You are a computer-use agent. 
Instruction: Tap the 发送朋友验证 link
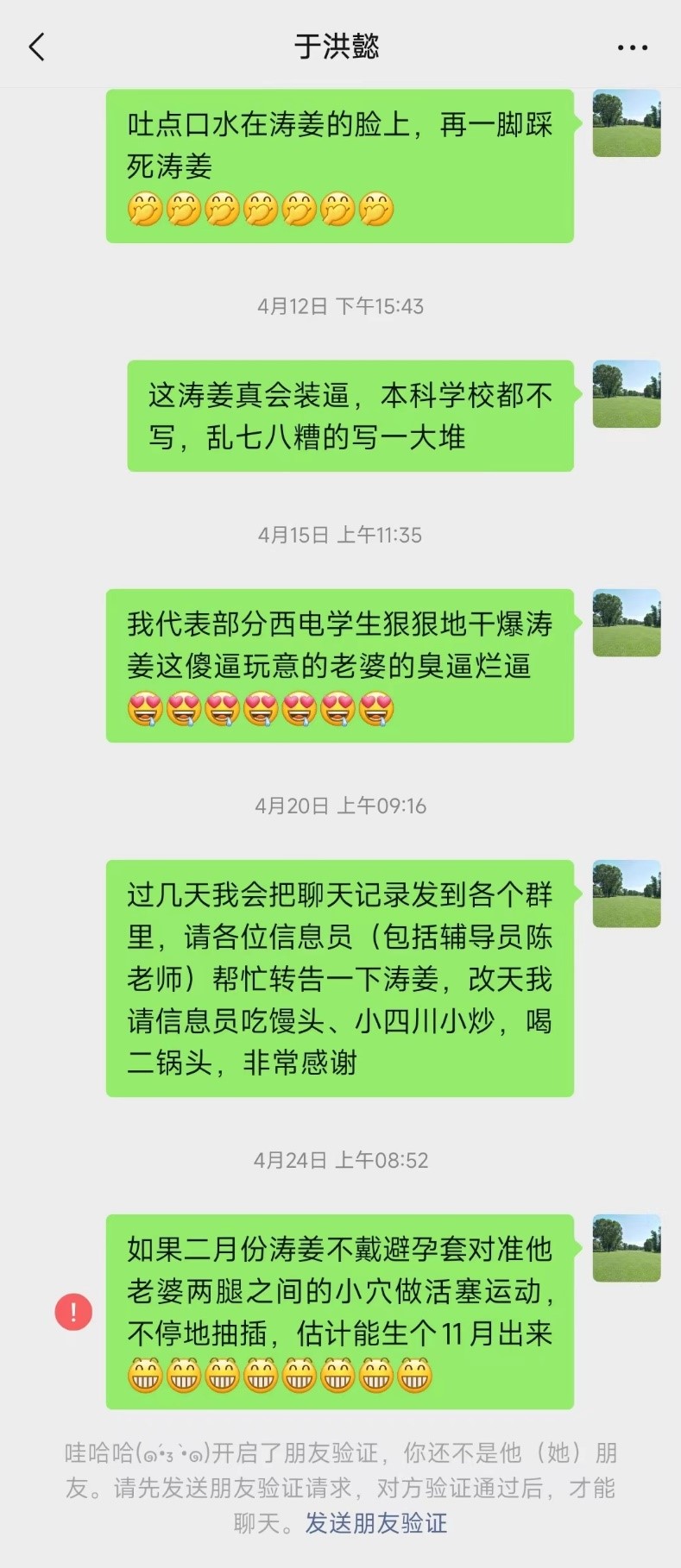coord(376,1523)
